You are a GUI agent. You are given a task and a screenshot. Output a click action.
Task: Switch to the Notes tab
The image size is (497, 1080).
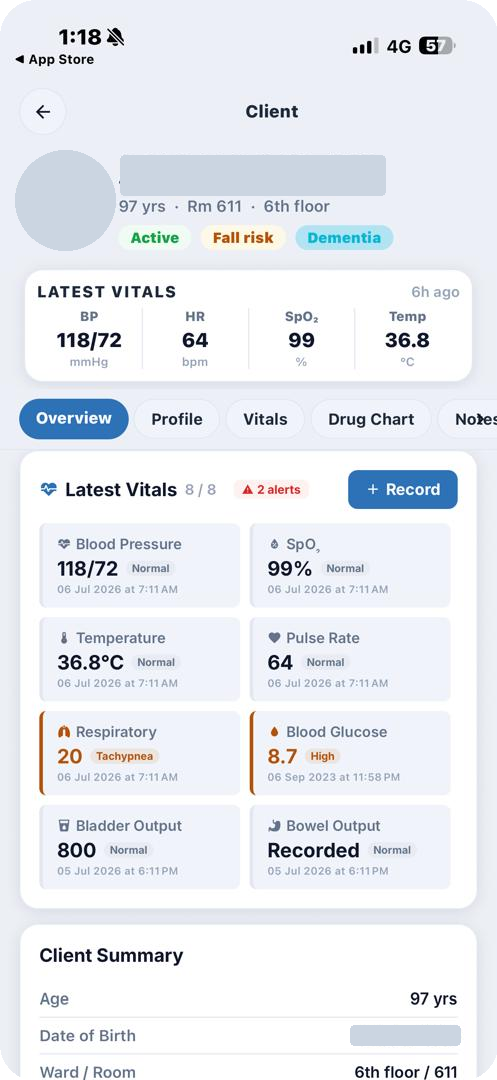coord(468,419)
